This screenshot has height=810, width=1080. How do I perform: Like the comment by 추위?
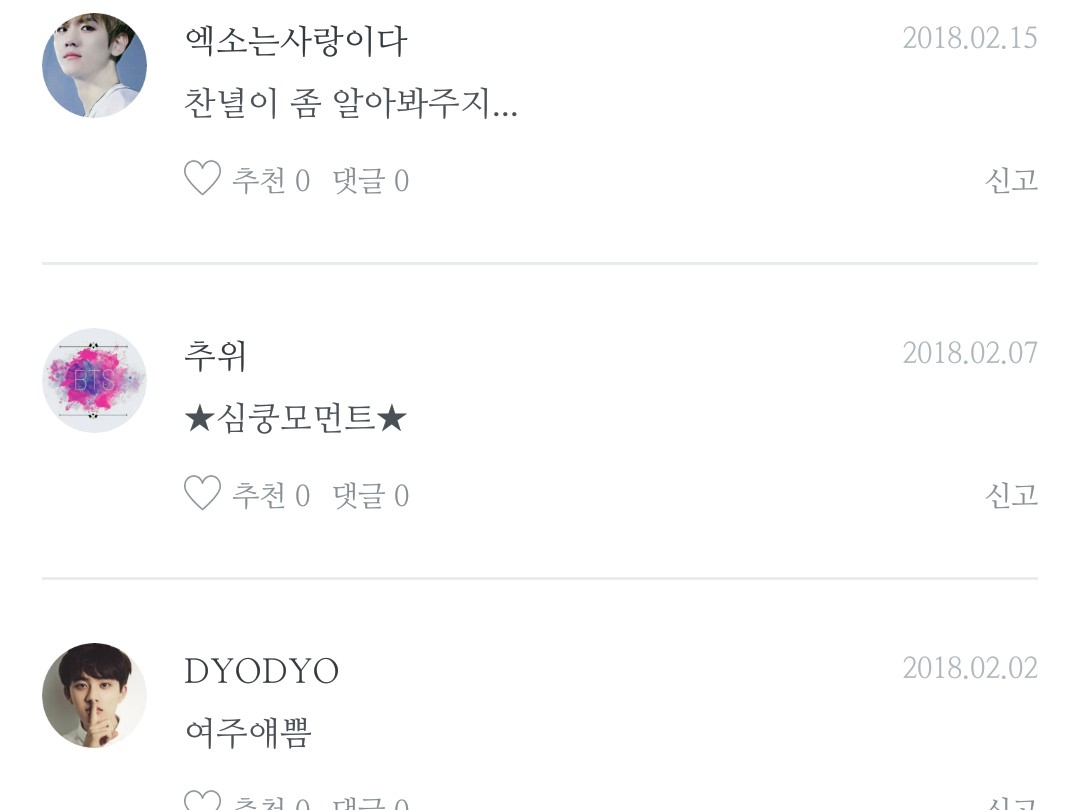pyautogui.click(x=203, y=495)
